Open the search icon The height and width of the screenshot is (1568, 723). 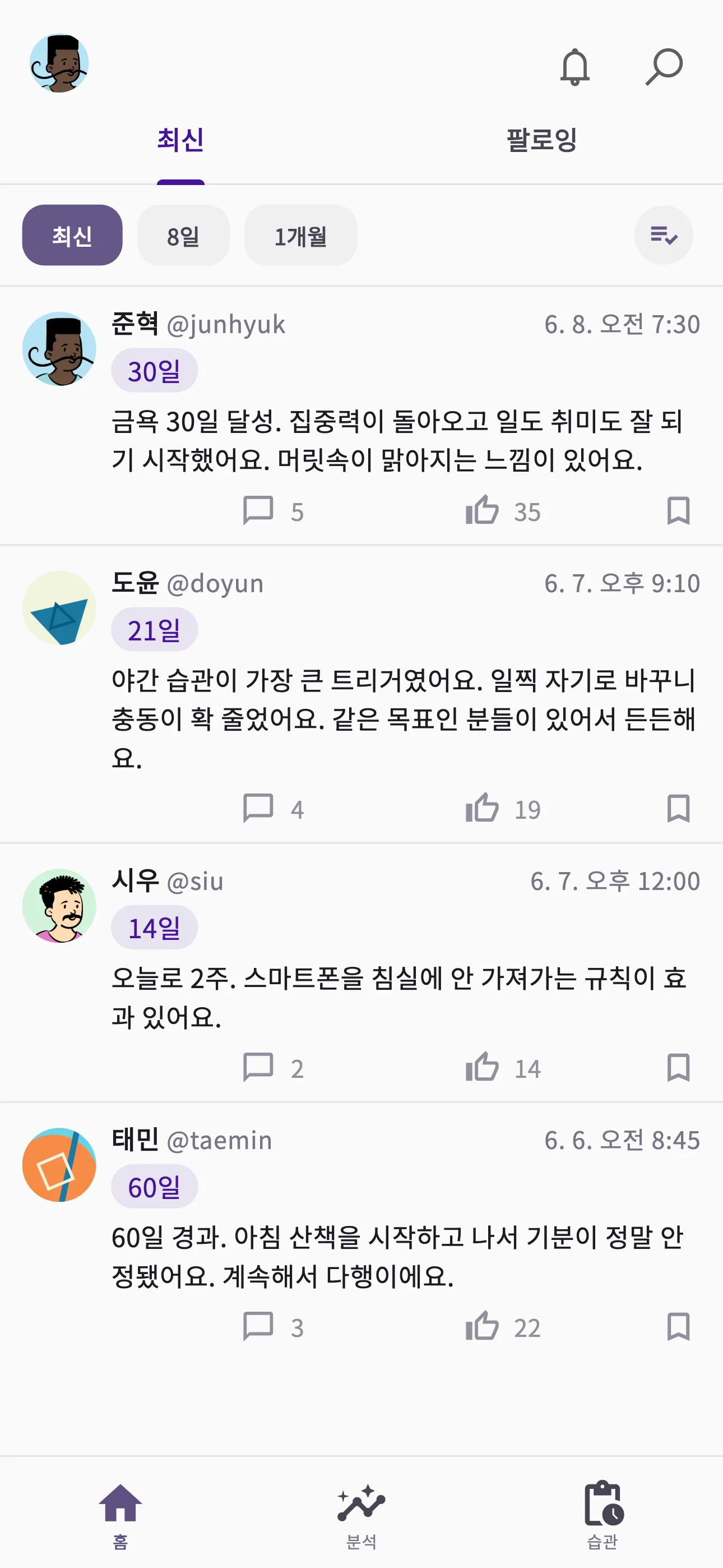coord(664,66)
